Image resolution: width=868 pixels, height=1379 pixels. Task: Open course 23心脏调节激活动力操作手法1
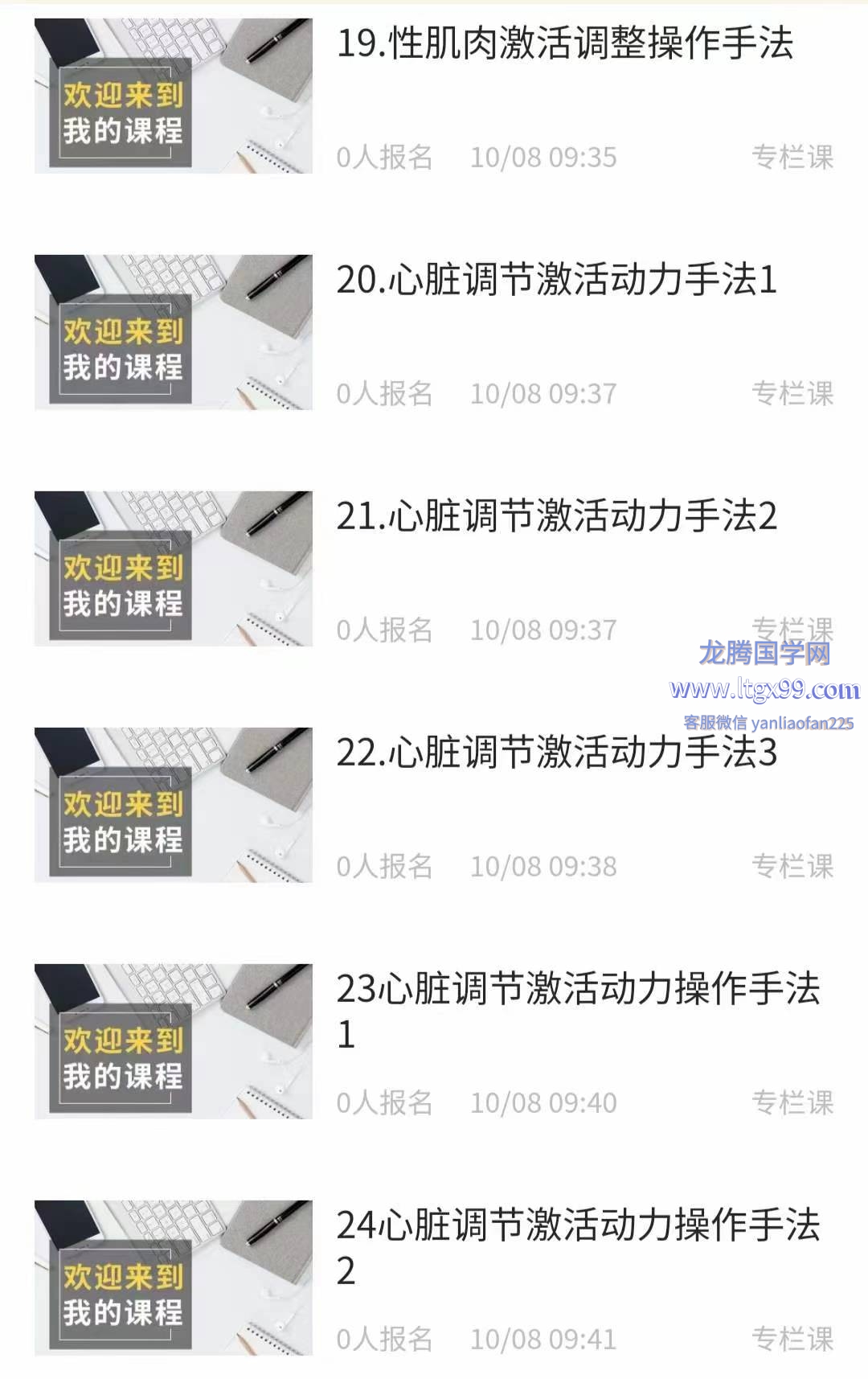(577, 991)
